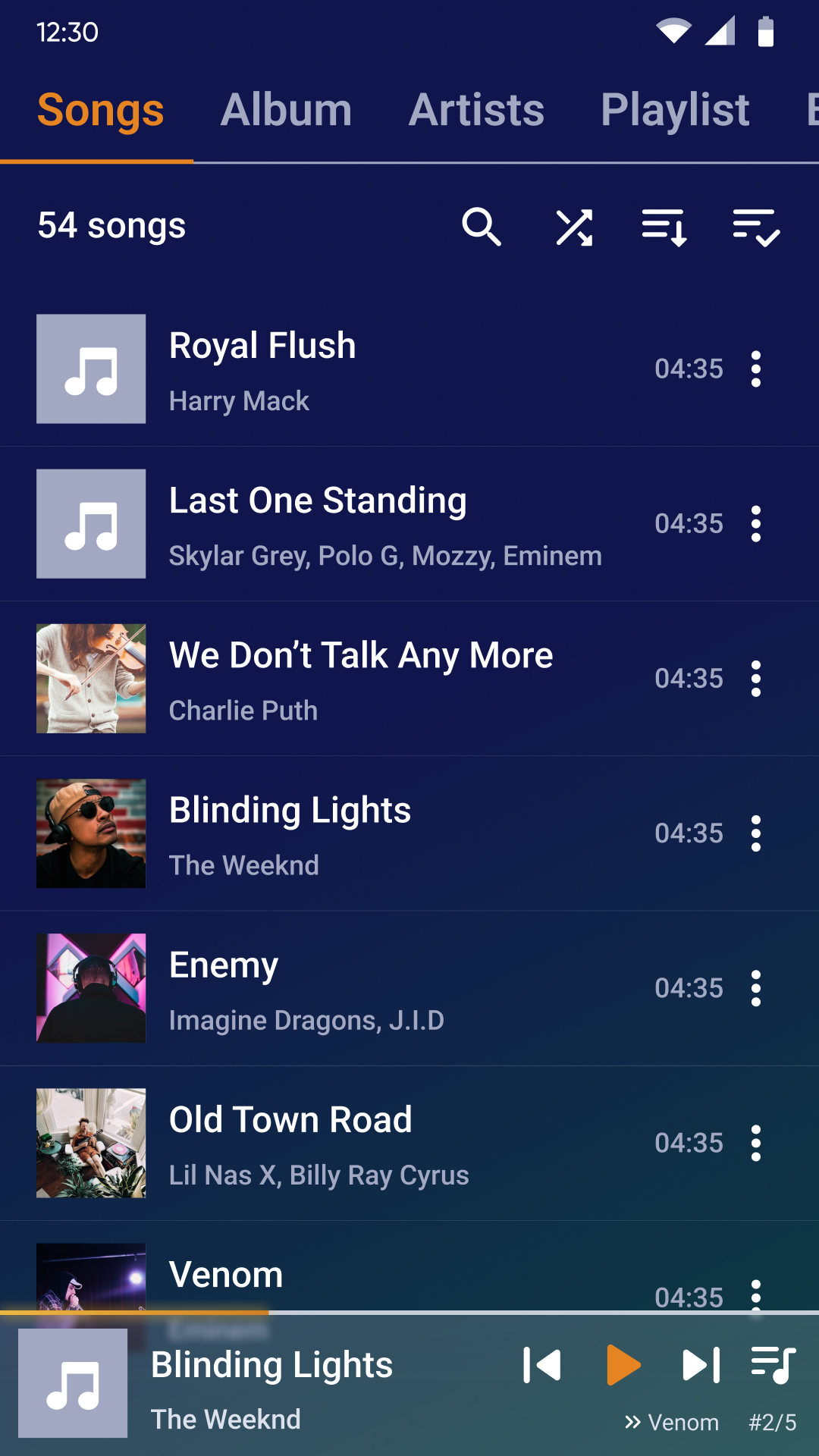Skip to the next track

[701, 1365]
